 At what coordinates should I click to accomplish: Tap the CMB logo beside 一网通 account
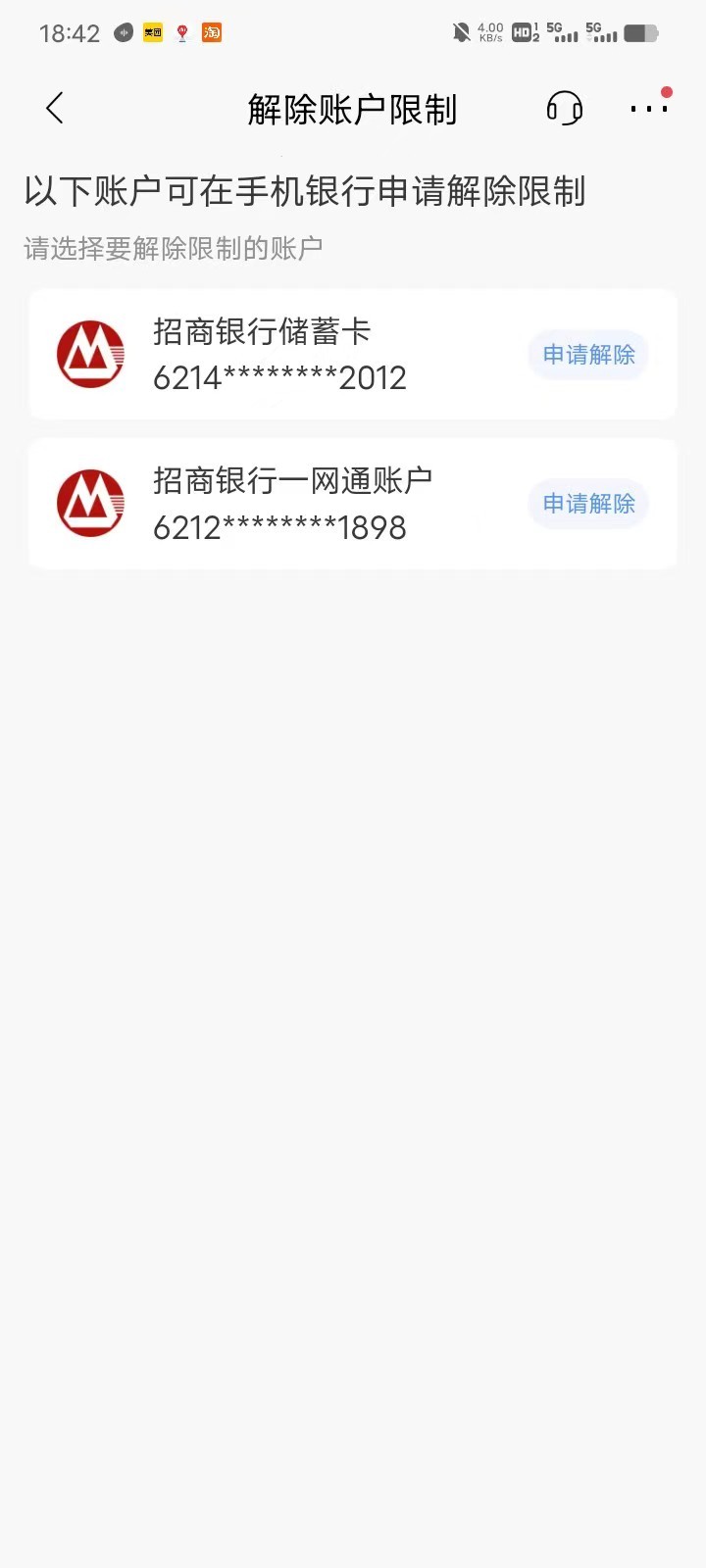pyautogui.click(x=89, y=504)
